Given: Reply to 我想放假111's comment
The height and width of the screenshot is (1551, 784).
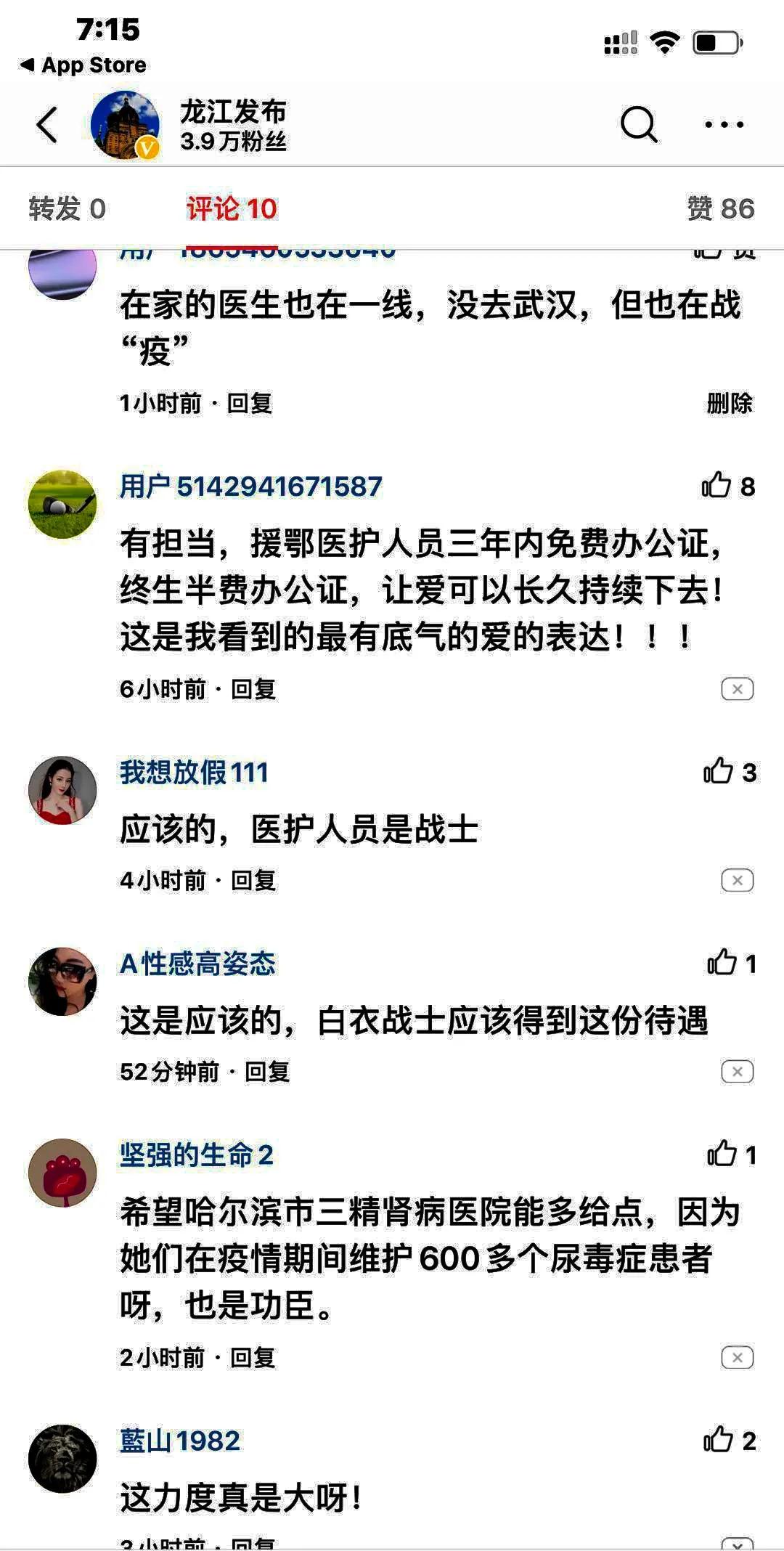Looking at the screenshot, I should (253, 881).
